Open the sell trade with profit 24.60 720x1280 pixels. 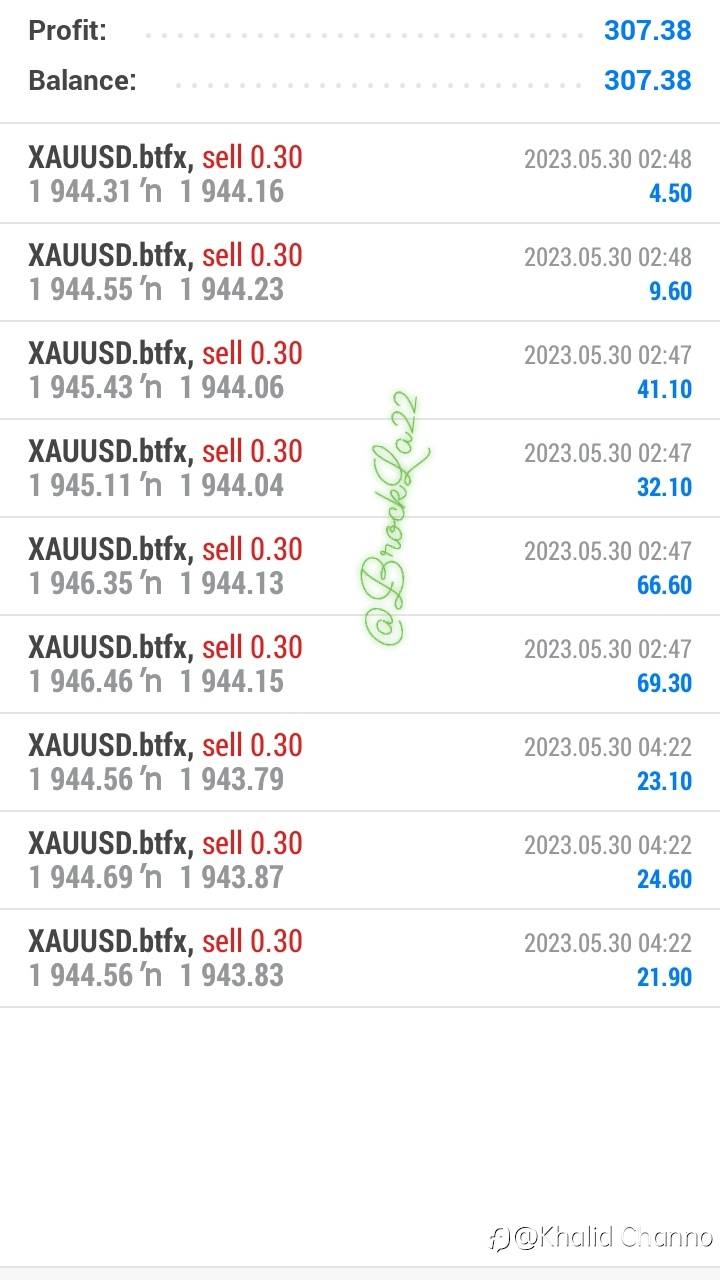pos(360,860)
